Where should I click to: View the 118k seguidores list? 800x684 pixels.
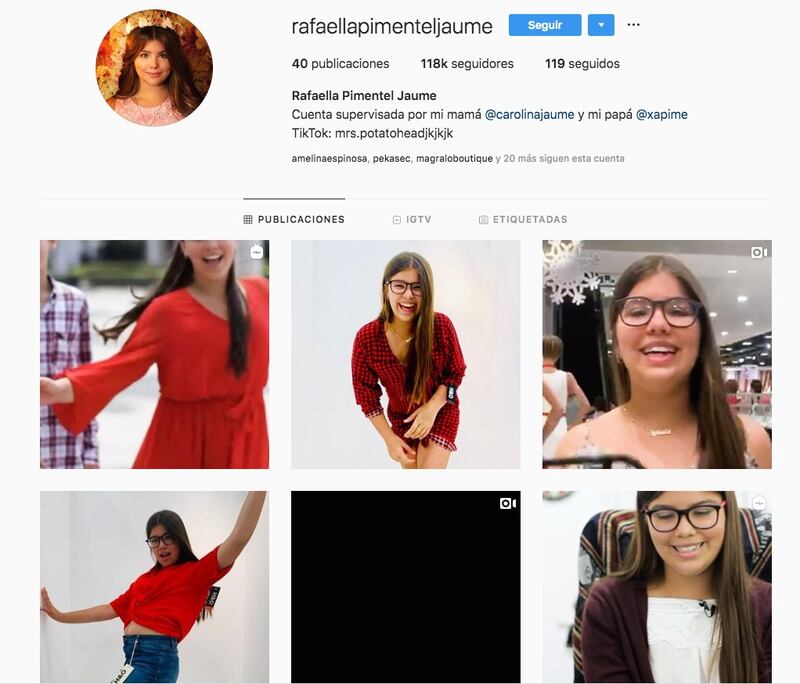click(x=467, y=63)
